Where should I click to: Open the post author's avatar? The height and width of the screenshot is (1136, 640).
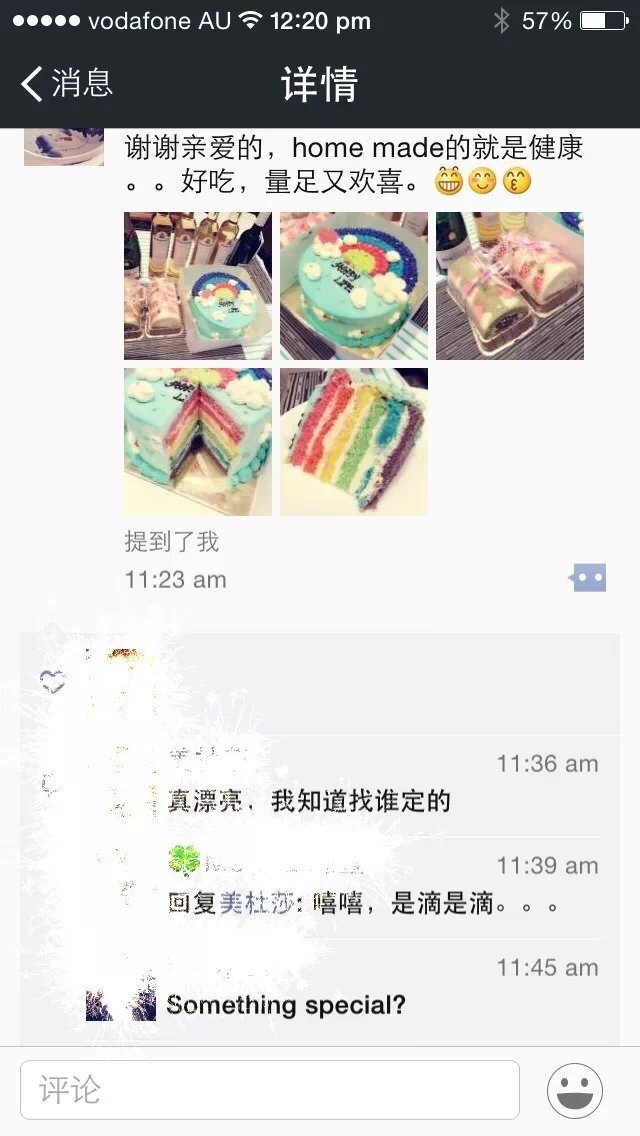(x=64, y=146)
